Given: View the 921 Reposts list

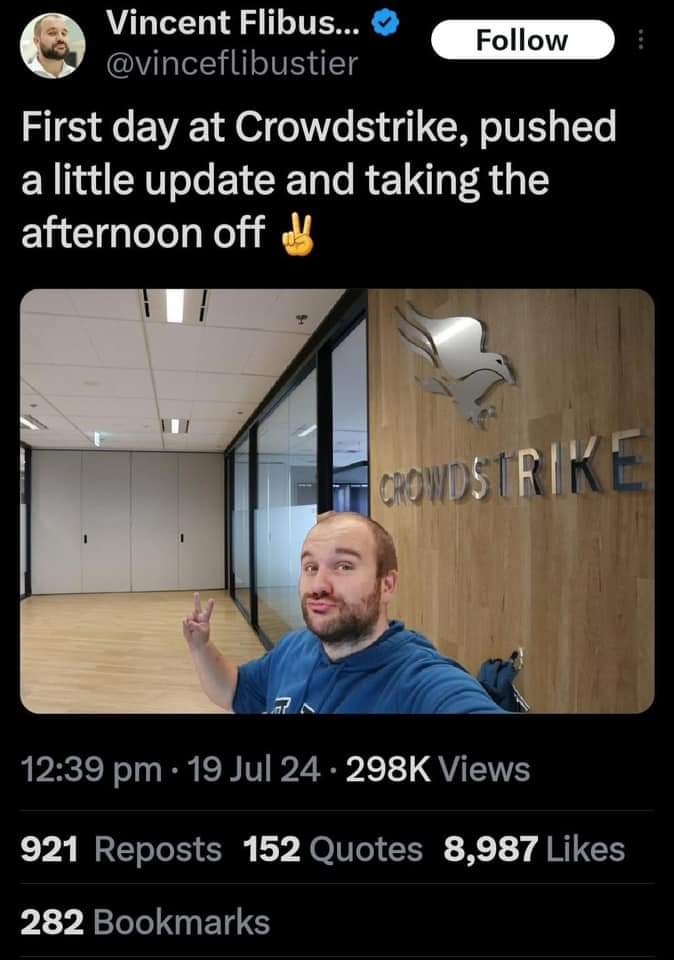Looking at the screenshot, I should (x=121, y=849).
